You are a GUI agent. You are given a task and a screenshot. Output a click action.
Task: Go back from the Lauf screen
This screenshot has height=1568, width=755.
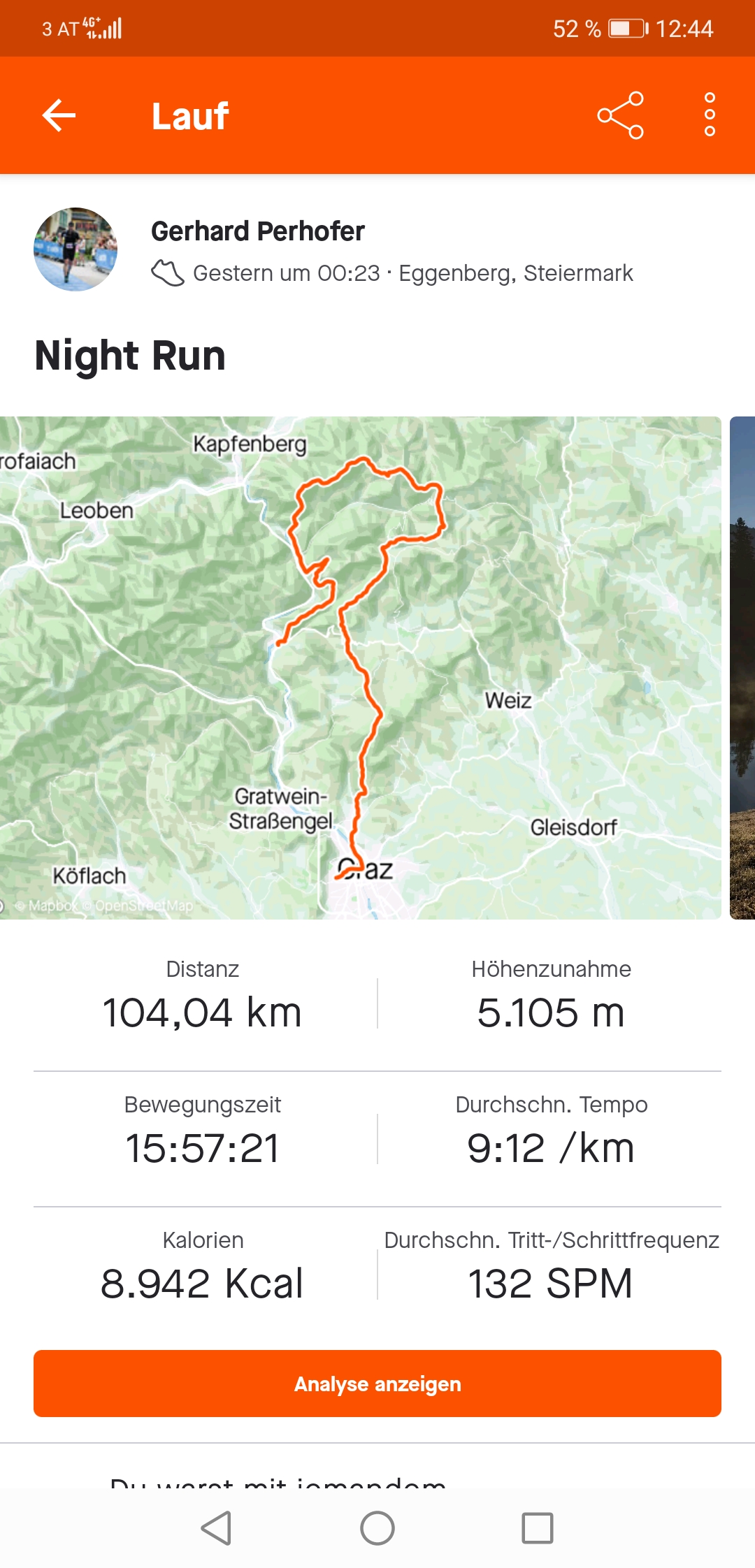59,115
